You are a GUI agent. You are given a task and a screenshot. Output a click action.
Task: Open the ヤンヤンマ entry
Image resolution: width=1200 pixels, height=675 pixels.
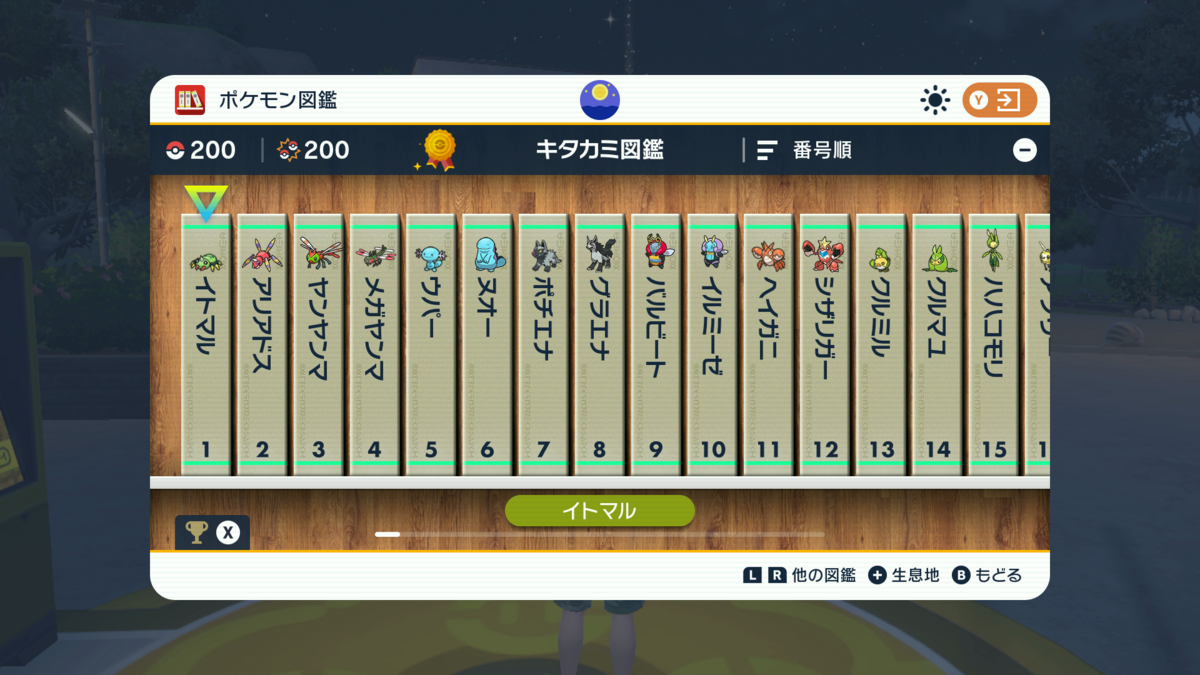click(x=318, y=340)
